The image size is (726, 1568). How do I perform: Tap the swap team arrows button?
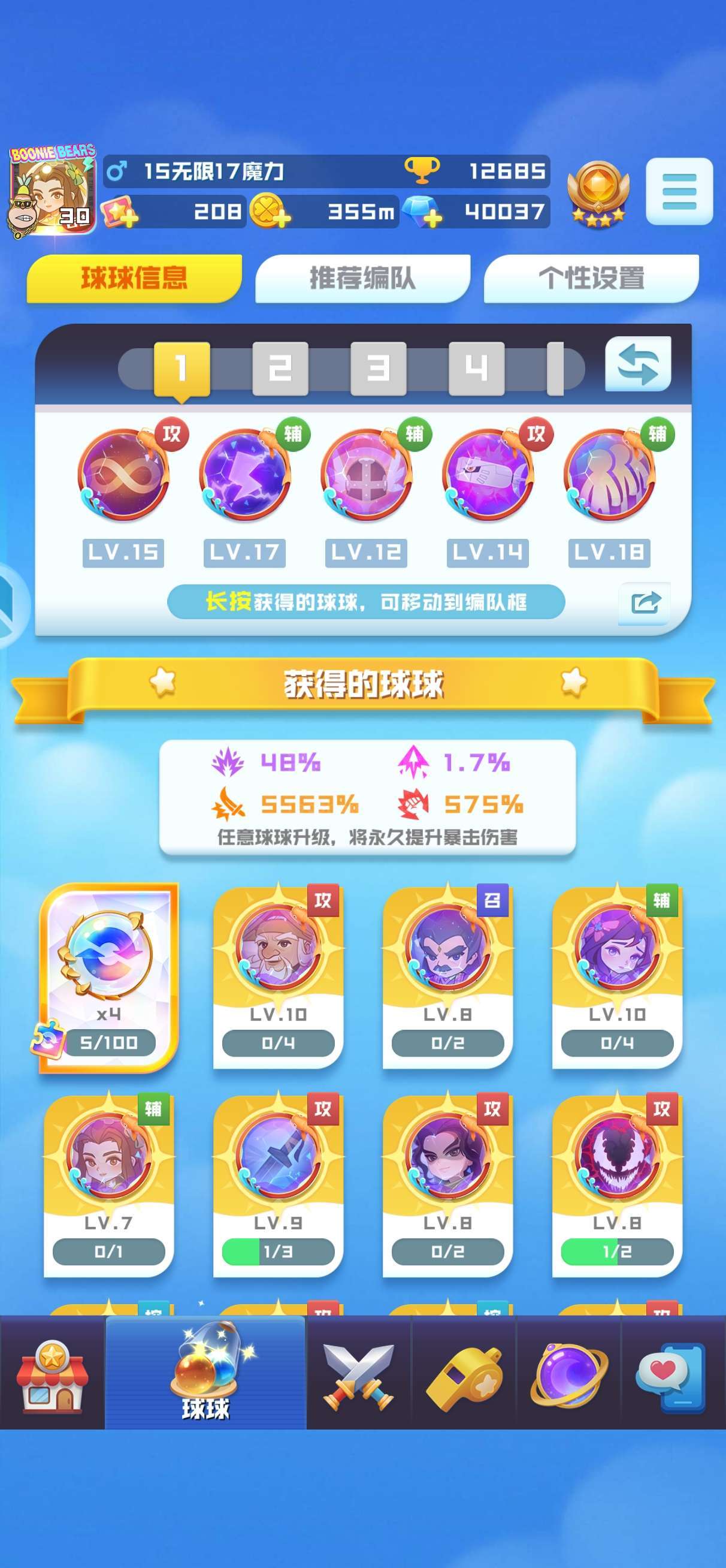(638, 364)
